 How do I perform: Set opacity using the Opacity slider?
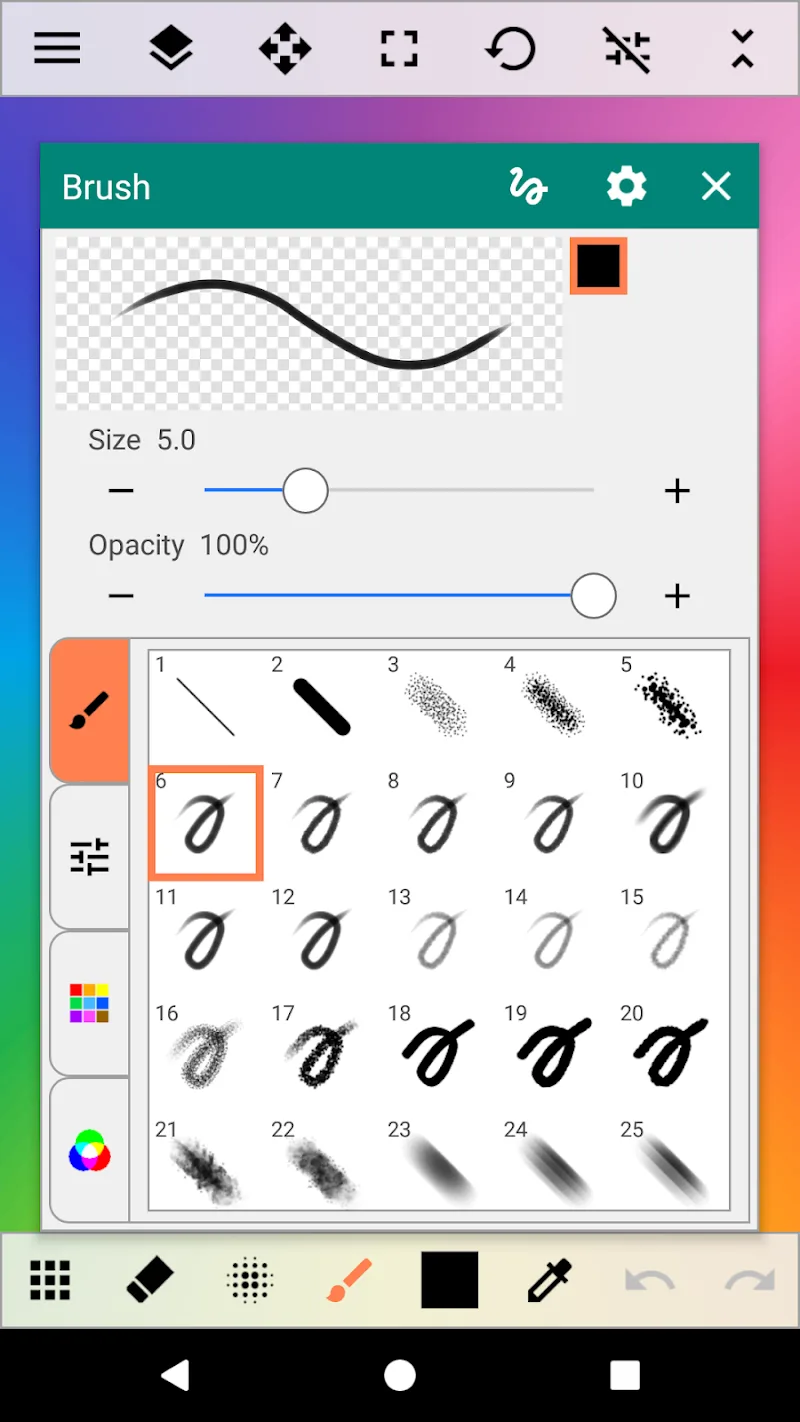point(400,596)
